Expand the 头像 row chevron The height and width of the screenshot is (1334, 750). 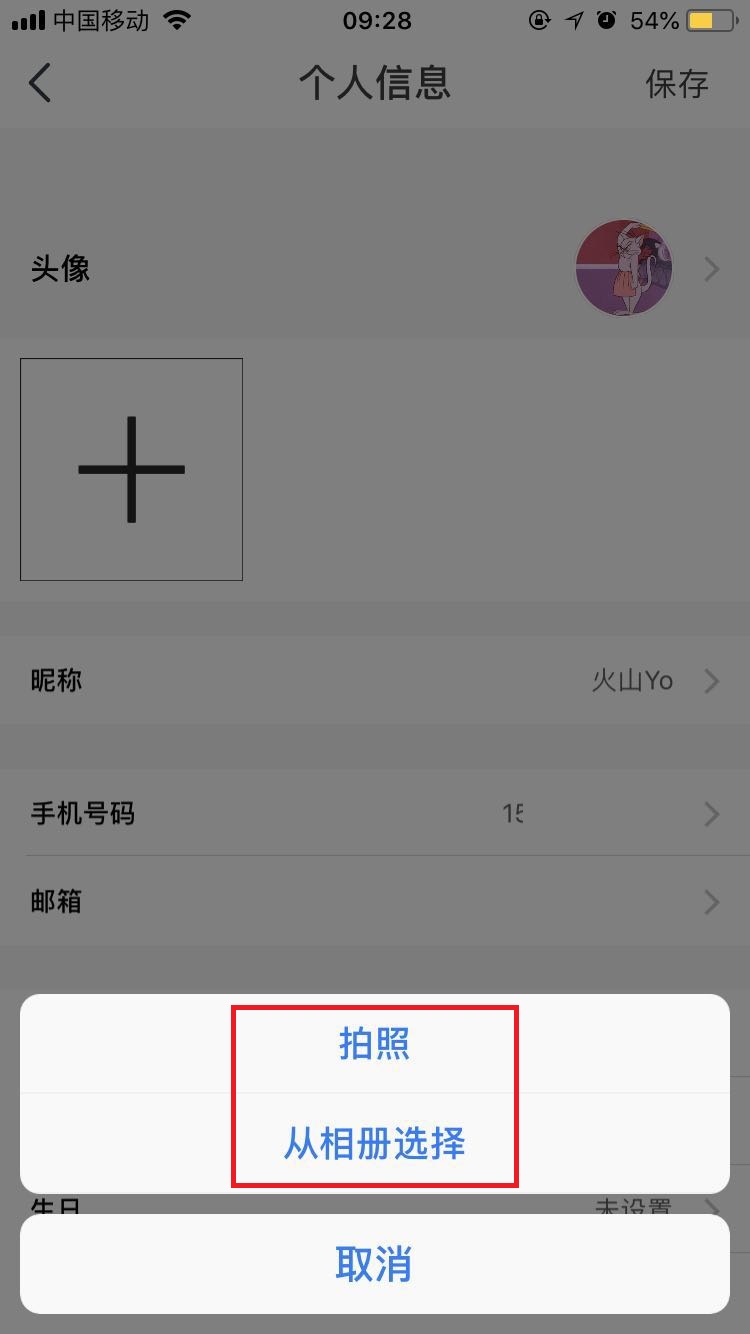pyautogui.click(x=712, y=267)
